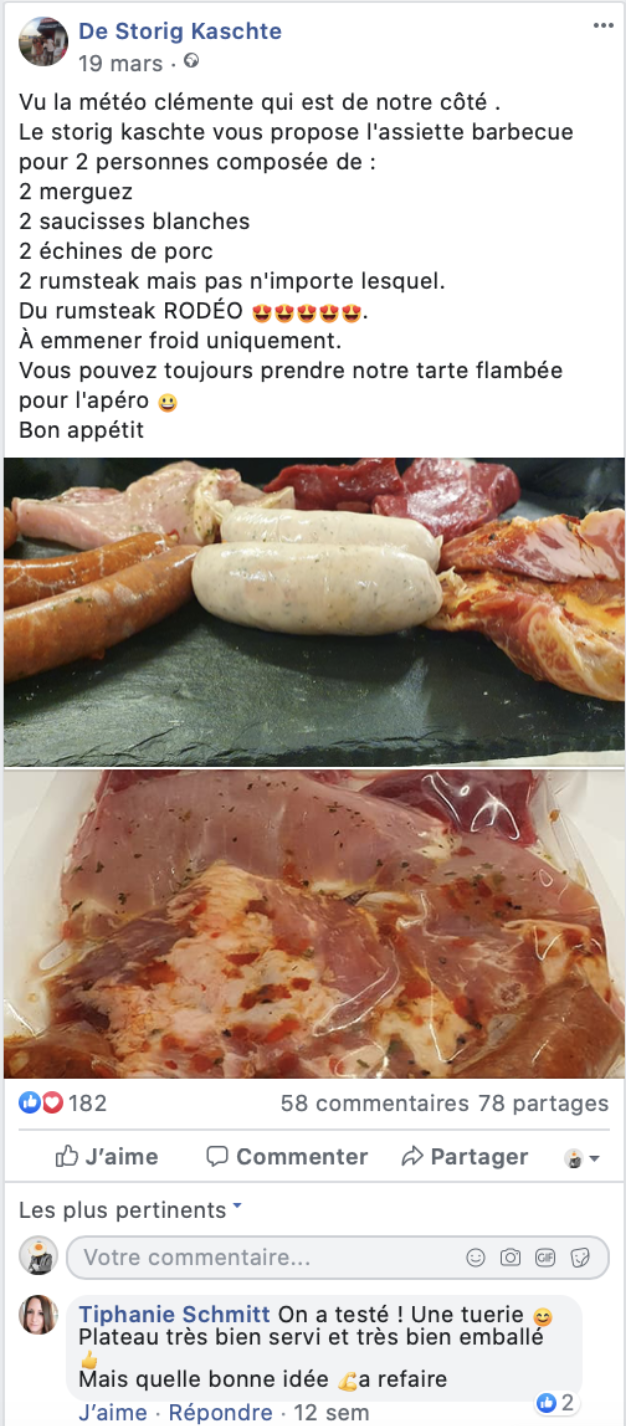
Task: Focus the 'Votre commentaire...' field
Action: click(260, 1257)
